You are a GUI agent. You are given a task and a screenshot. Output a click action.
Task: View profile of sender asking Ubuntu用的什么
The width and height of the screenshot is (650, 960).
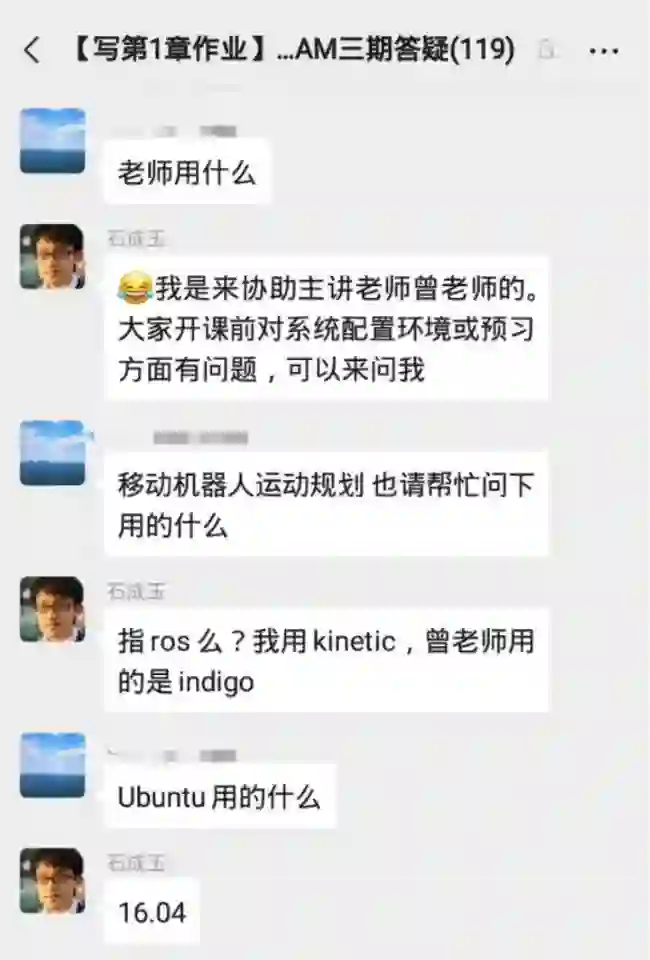pyautogui.click(x=52, y=765)
